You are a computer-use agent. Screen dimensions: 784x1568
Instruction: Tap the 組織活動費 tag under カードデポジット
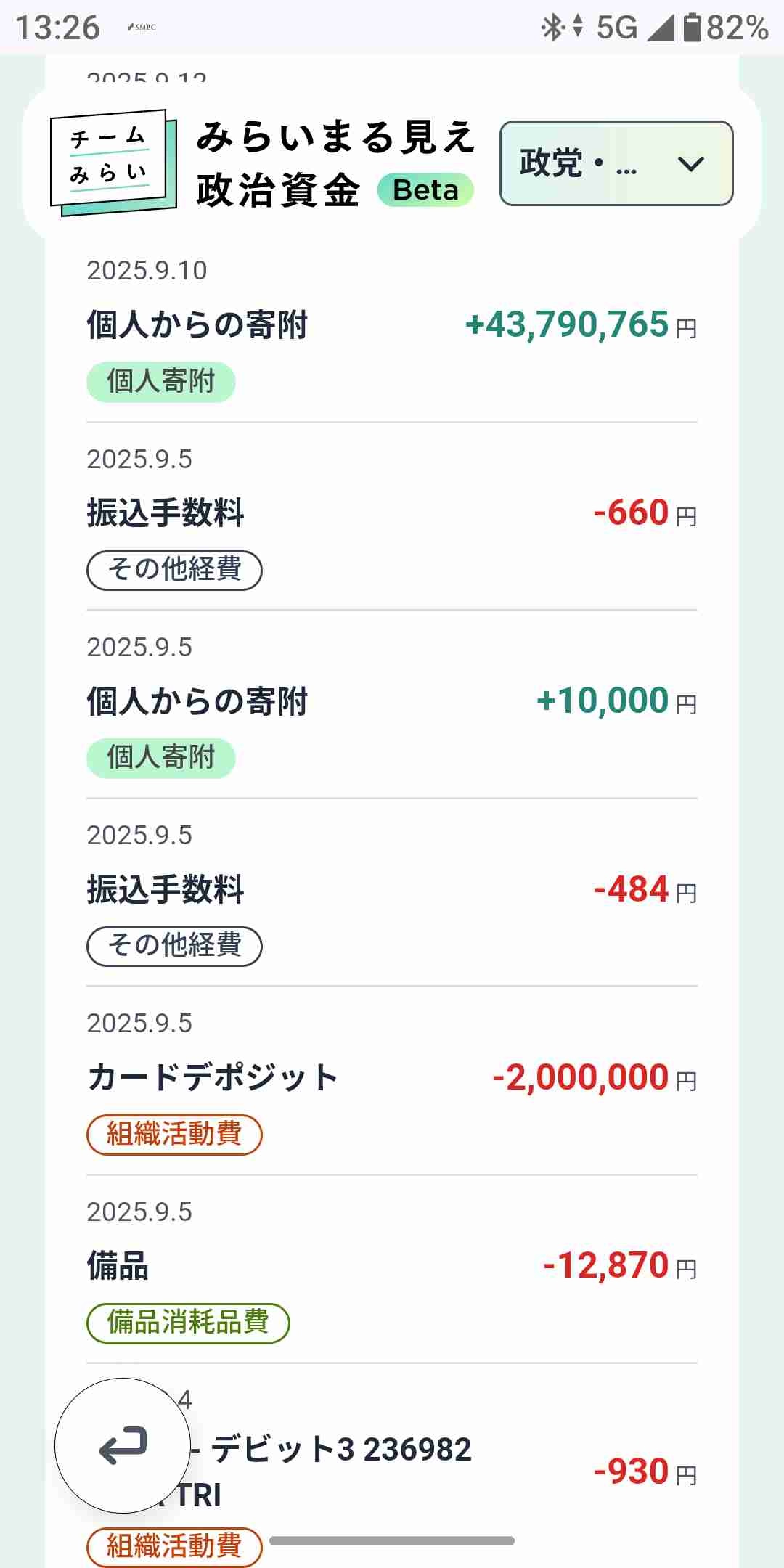(174, 1134)
